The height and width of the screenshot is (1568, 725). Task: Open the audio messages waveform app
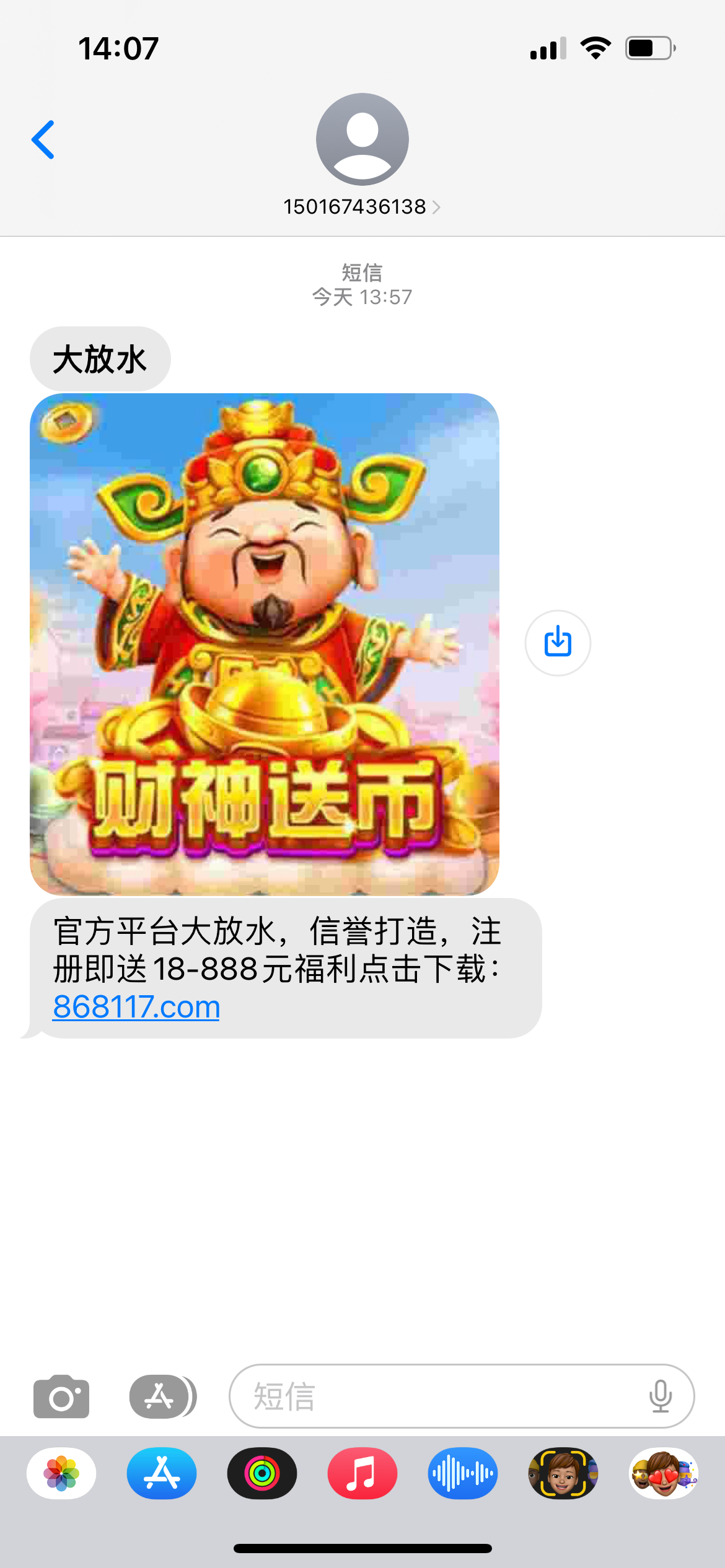(463, 1473)
